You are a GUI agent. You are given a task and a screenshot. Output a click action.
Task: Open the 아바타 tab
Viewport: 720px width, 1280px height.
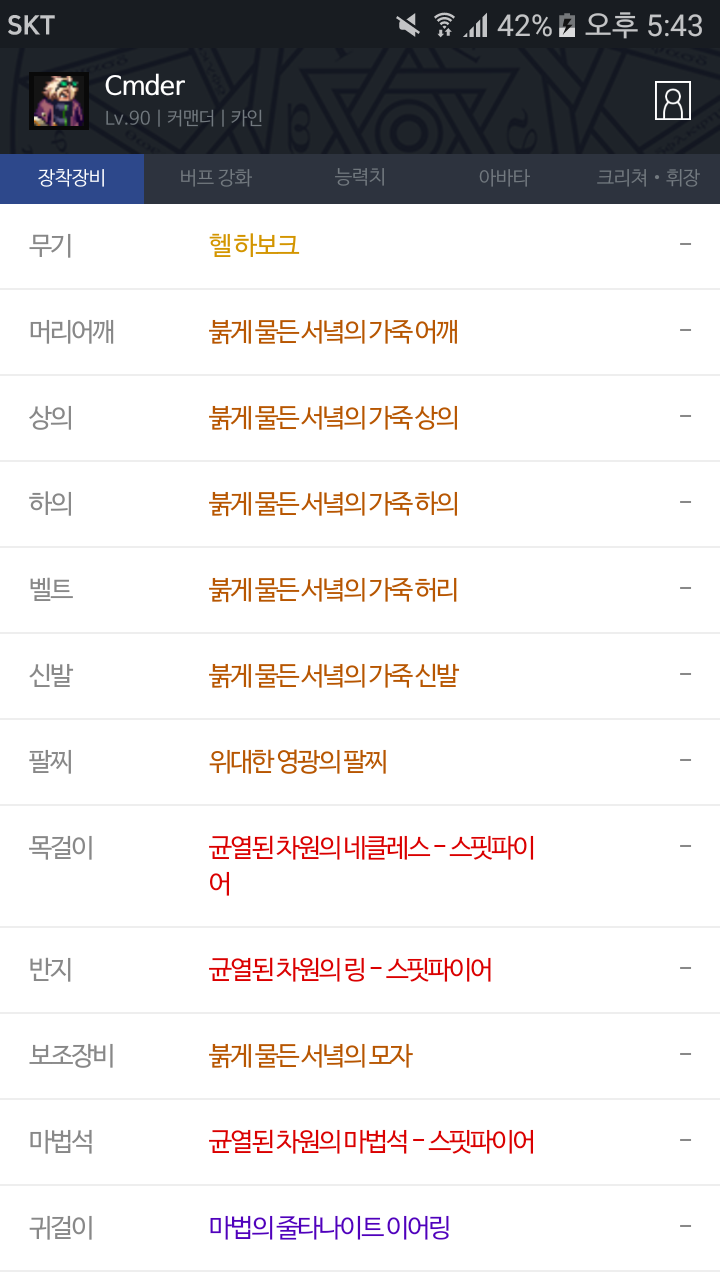click(x=504, y=179)
